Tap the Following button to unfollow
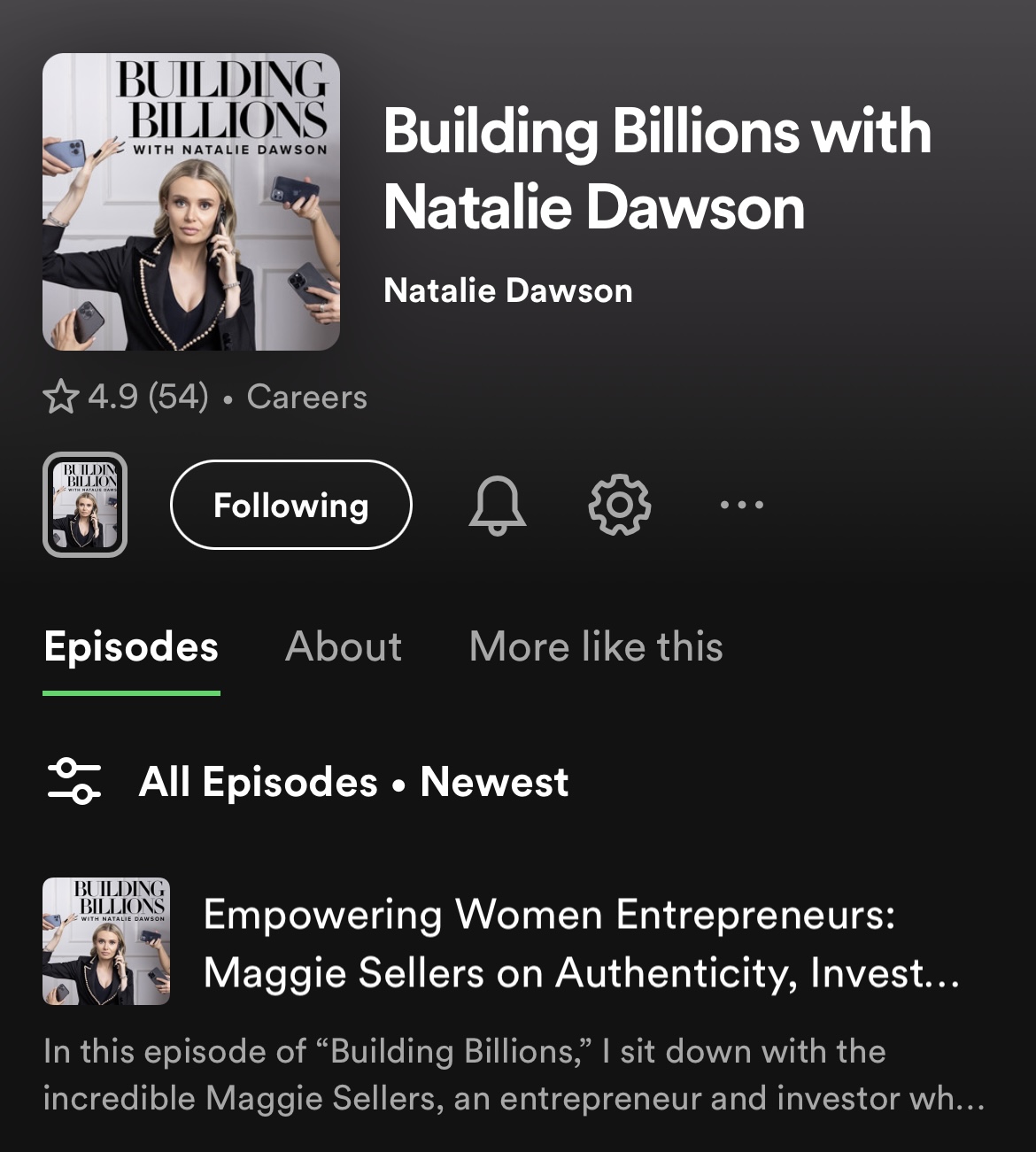 290,505
